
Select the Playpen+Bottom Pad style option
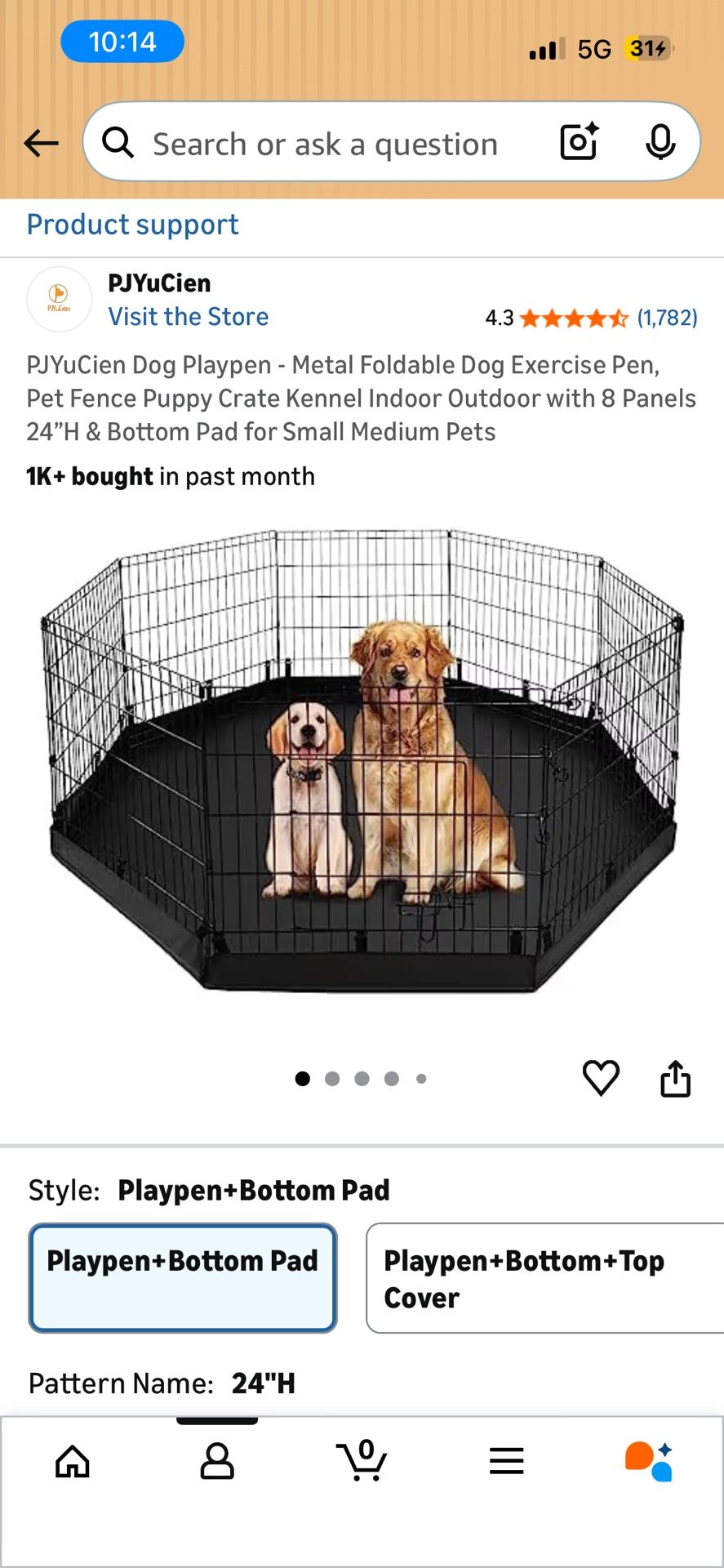tap(182, 1278)
